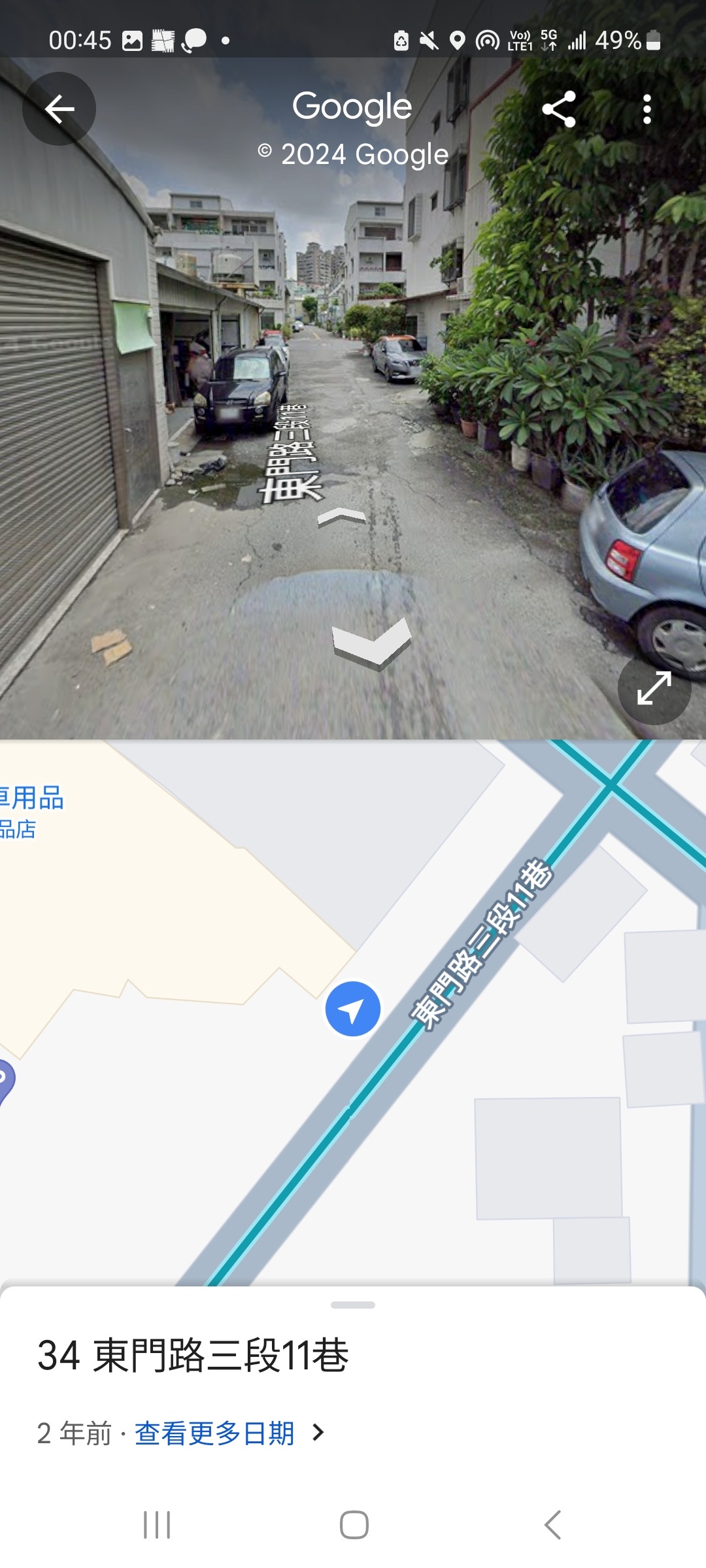706x1568 pixels.
Task: Open 查看更多日期 link
Action: tap(214, 1433)
